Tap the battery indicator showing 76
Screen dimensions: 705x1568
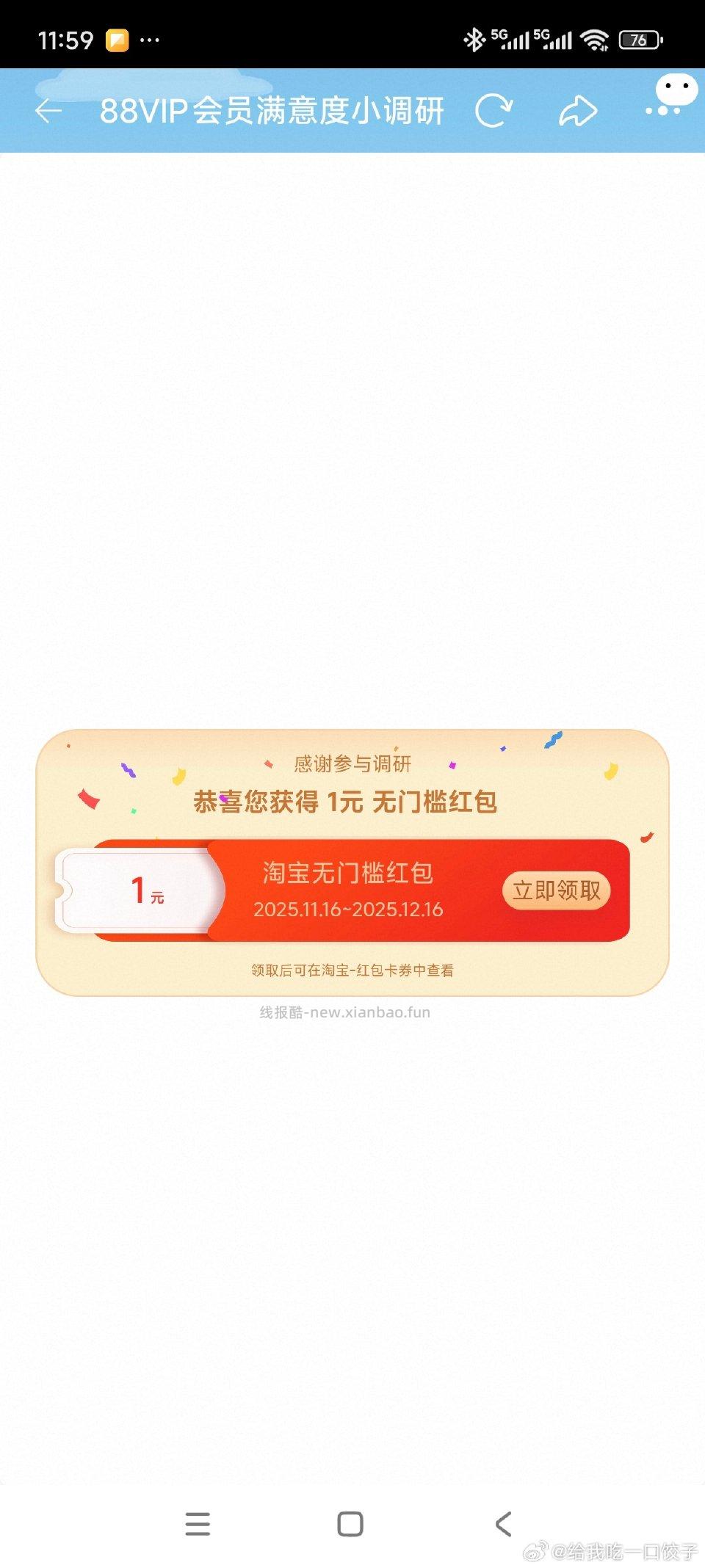pyautogui.click(x=640, y=39)
